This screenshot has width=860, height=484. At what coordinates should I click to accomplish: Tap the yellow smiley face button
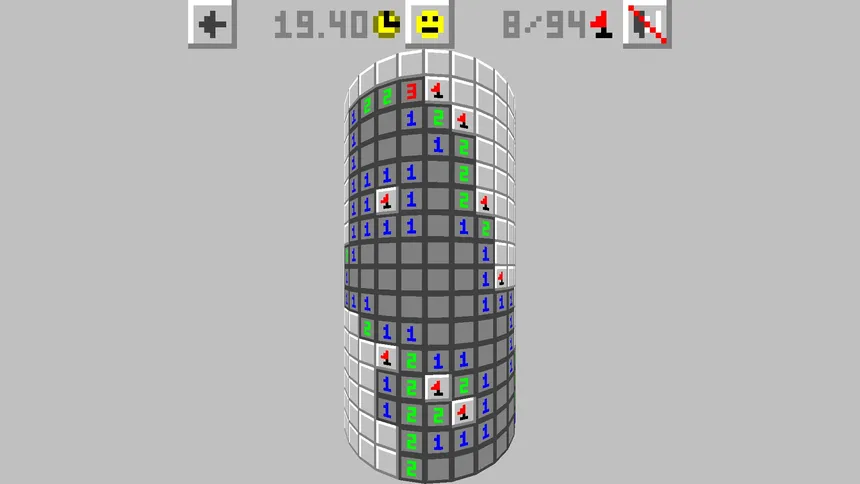pos(429,24)
